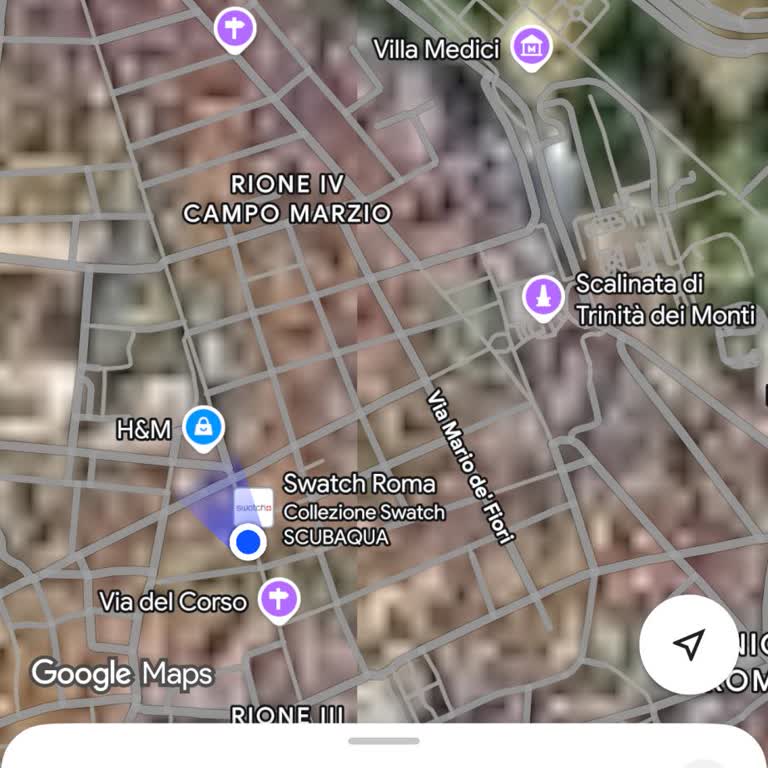Screen dimensions: 768x768
Task: Tap the H&M shopping marker
Action: click(x=204, y=427)
